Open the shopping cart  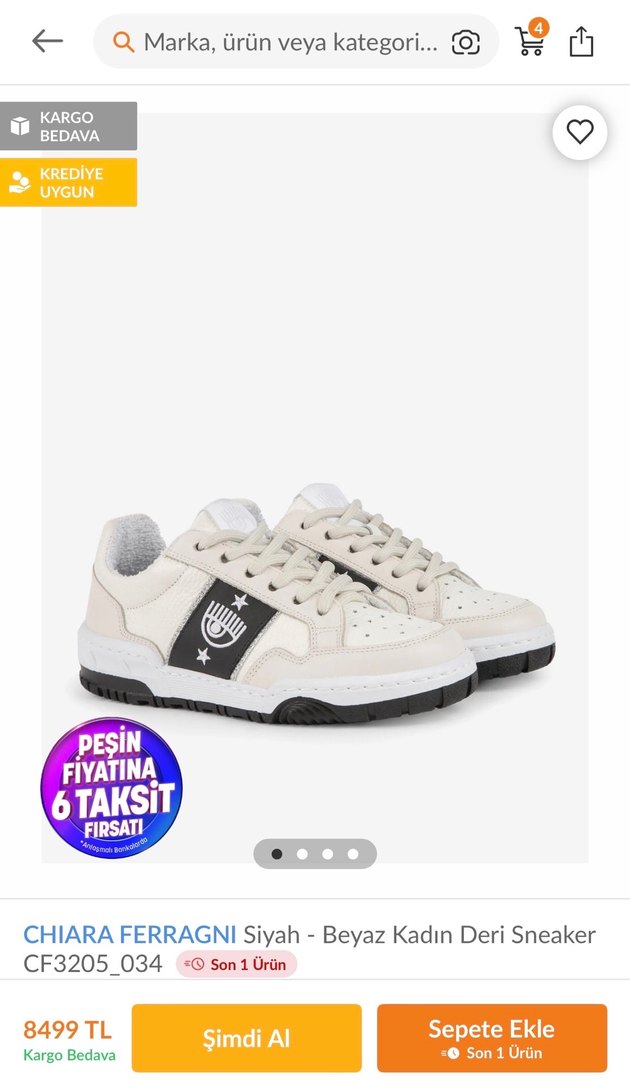530,40
